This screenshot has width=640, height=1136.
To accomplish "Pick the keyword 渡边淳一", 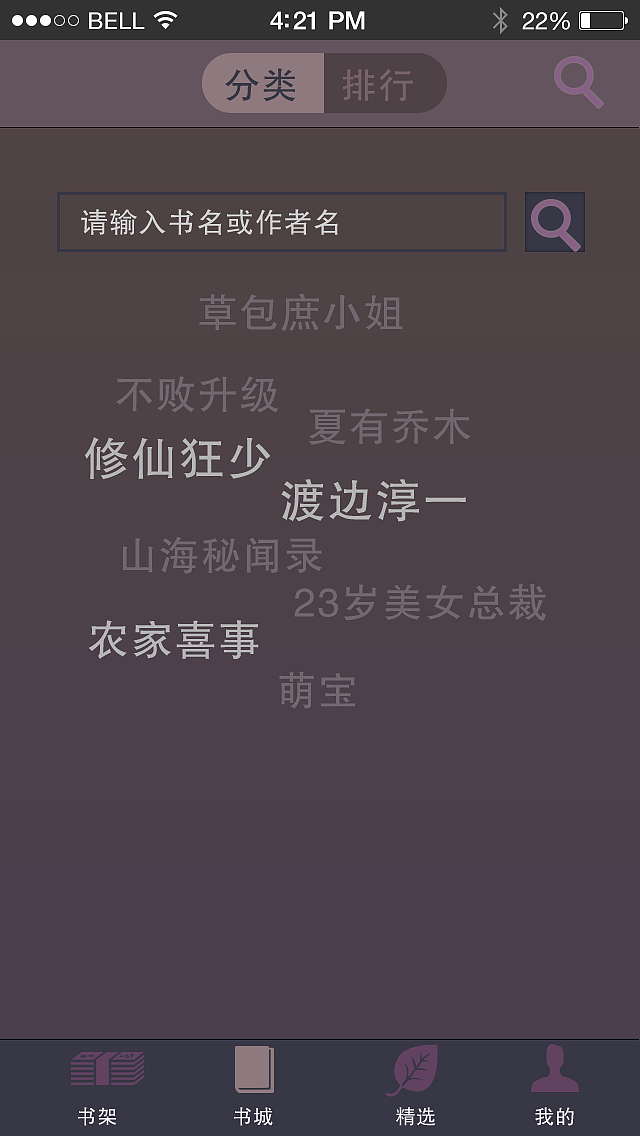I will point(374,501).
